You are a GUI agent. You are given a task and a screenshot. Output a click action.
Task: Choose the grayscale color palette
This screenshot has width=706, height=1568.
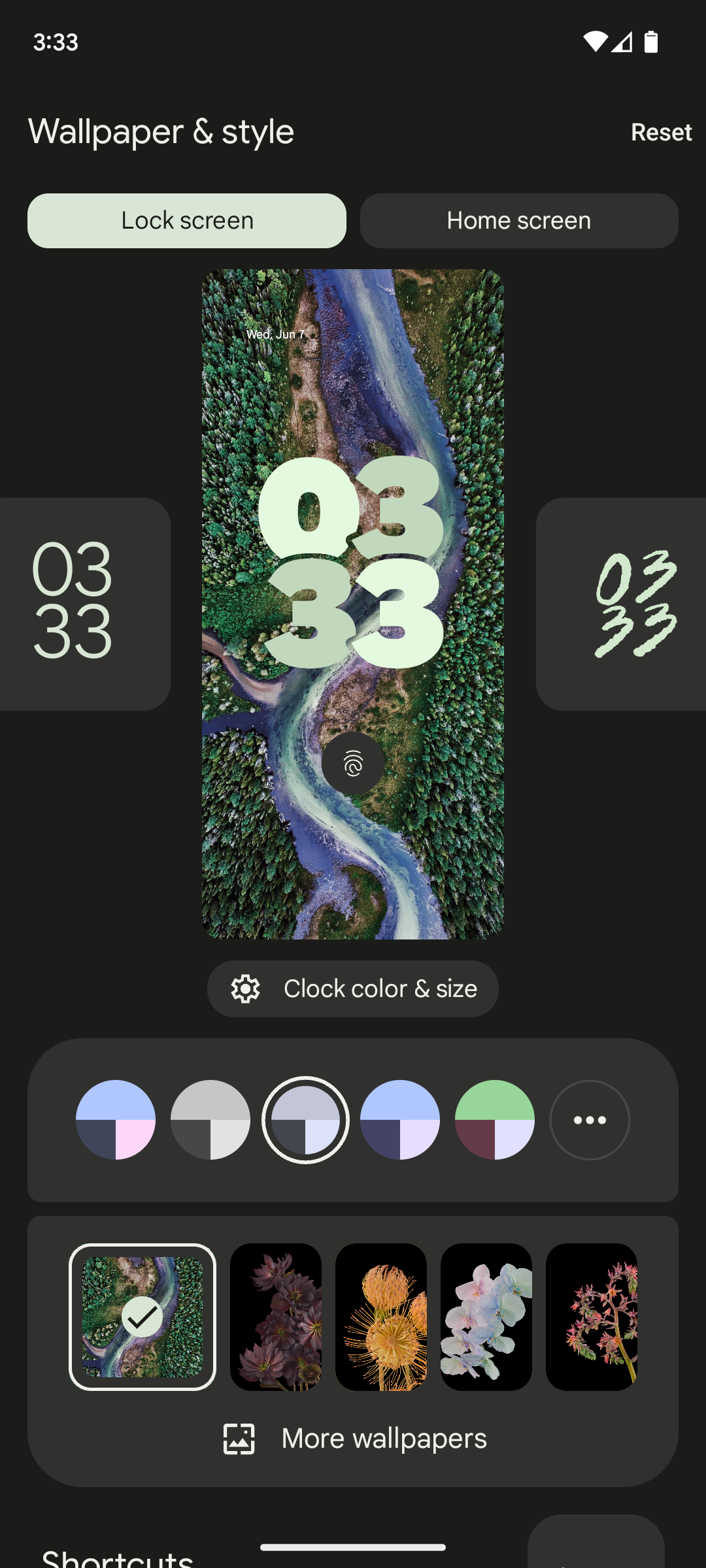(x=210, y=1120)
